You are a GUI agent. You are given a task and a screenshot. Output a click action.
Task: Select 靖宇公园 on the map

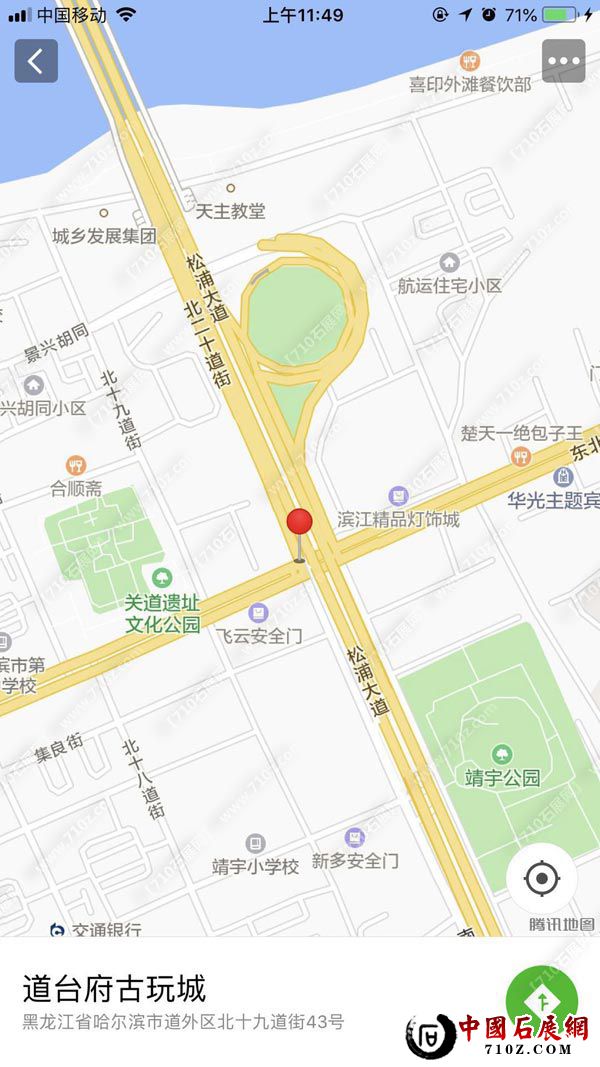pyautogui.click(x=502, y=755)
